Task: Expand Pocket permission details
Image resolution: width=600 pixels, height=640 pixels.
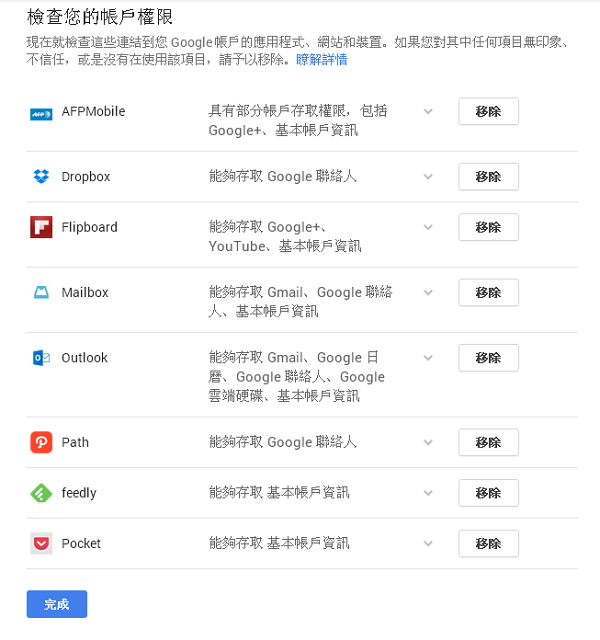Action: pos(428,543)
